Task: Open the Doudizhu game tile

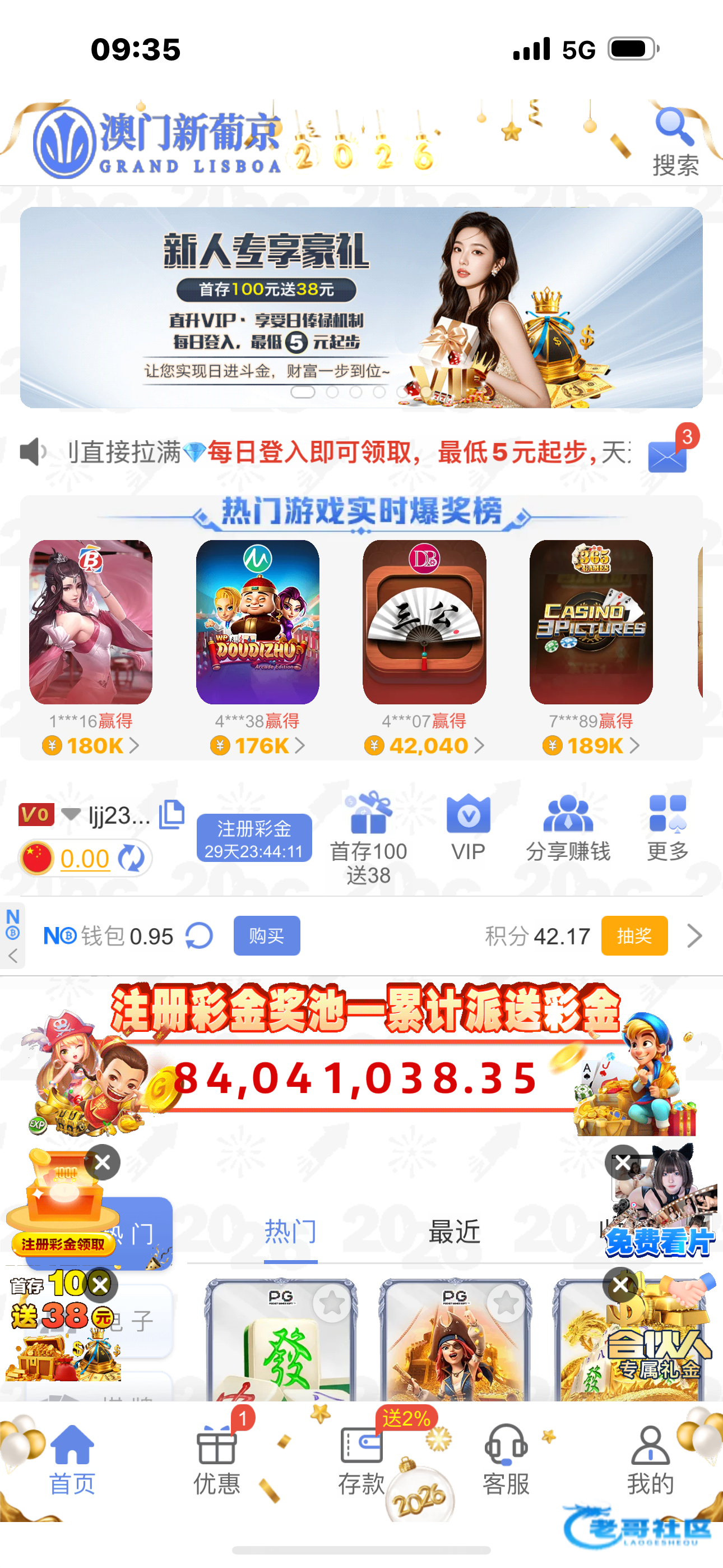Action: 257,622
